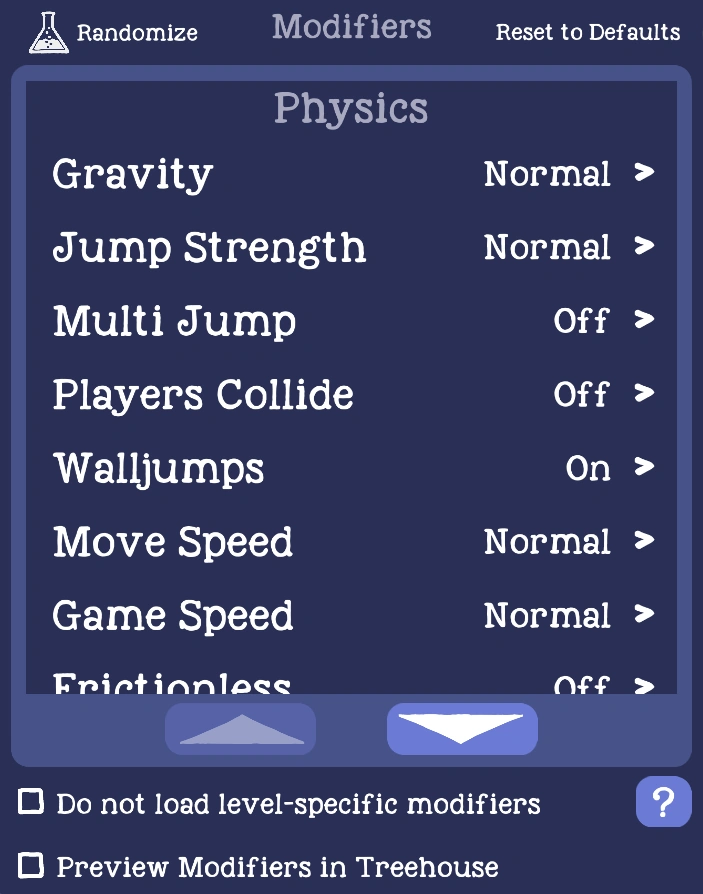Switch the Players Collide value arrow
Image resolution: width=703 pixels, height=894 pixels.
644,393
